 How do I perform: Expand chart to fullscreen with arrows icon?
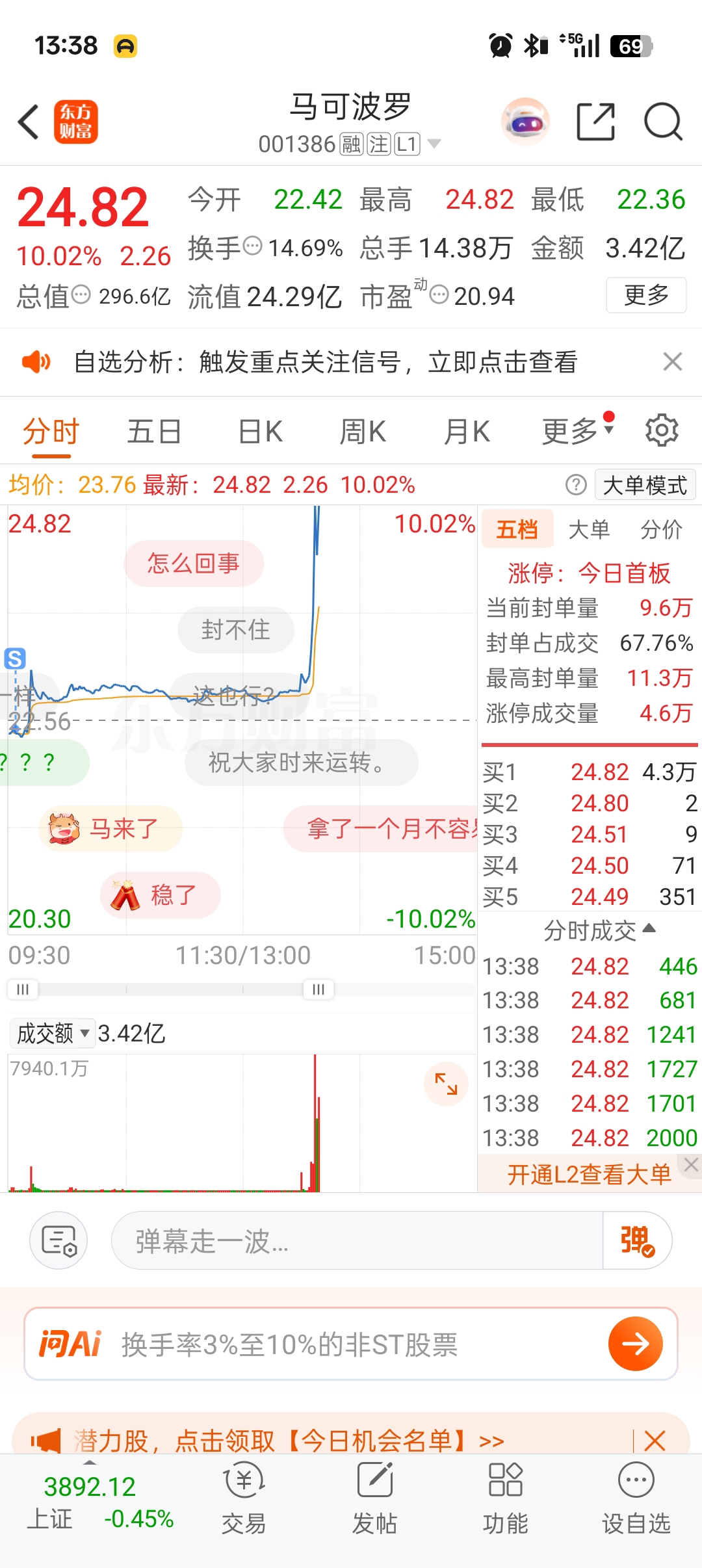[446, 1084]
